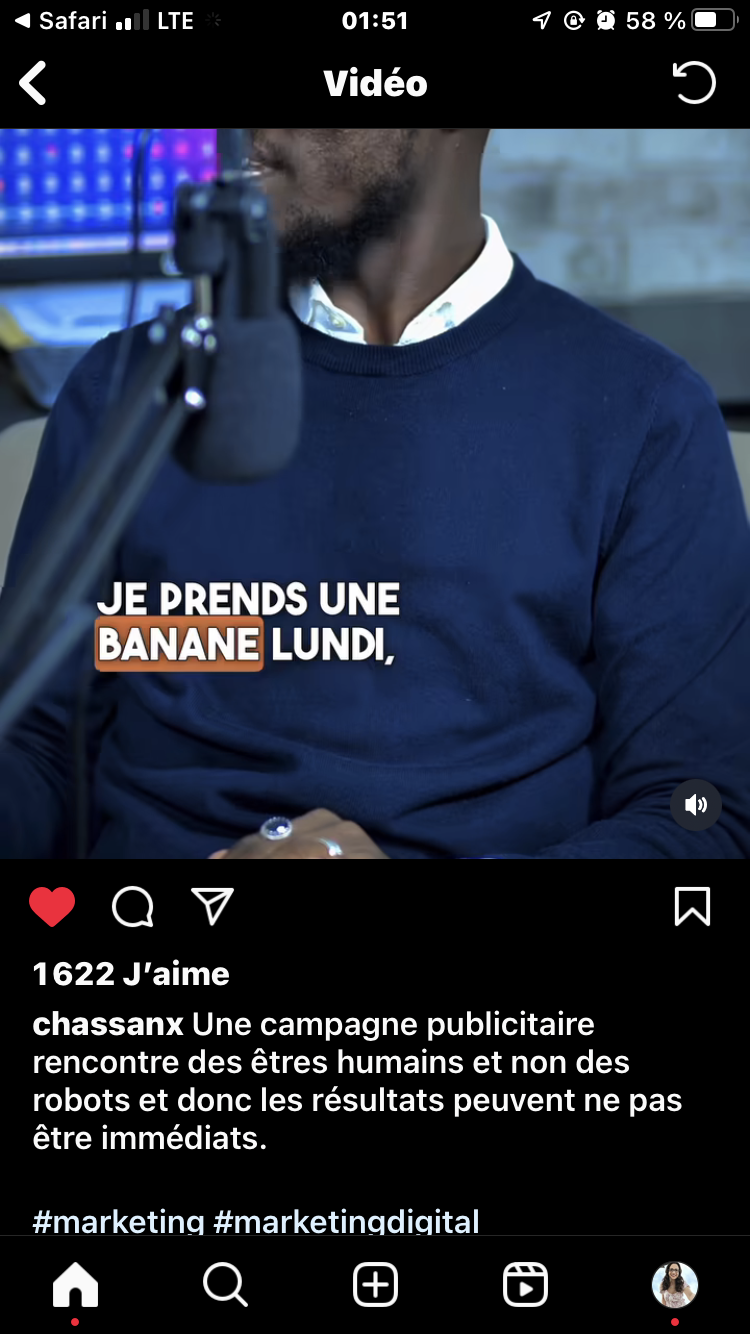Image resolution: width=750 pixels, height=1334 pixels.
Task: Open my profile tab
Action: point(675,1285)
